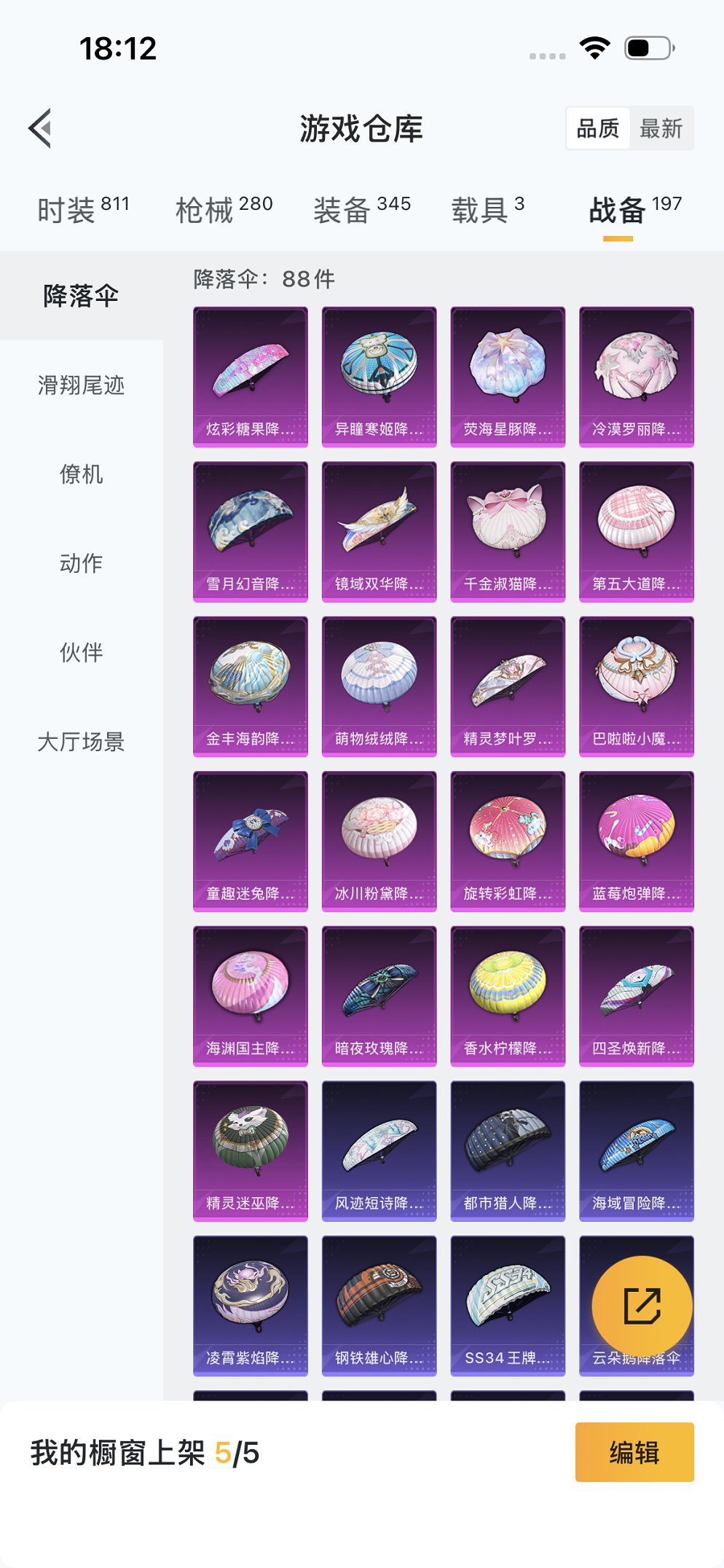View the 千金淑猫 parachute item

coord(508,531)
